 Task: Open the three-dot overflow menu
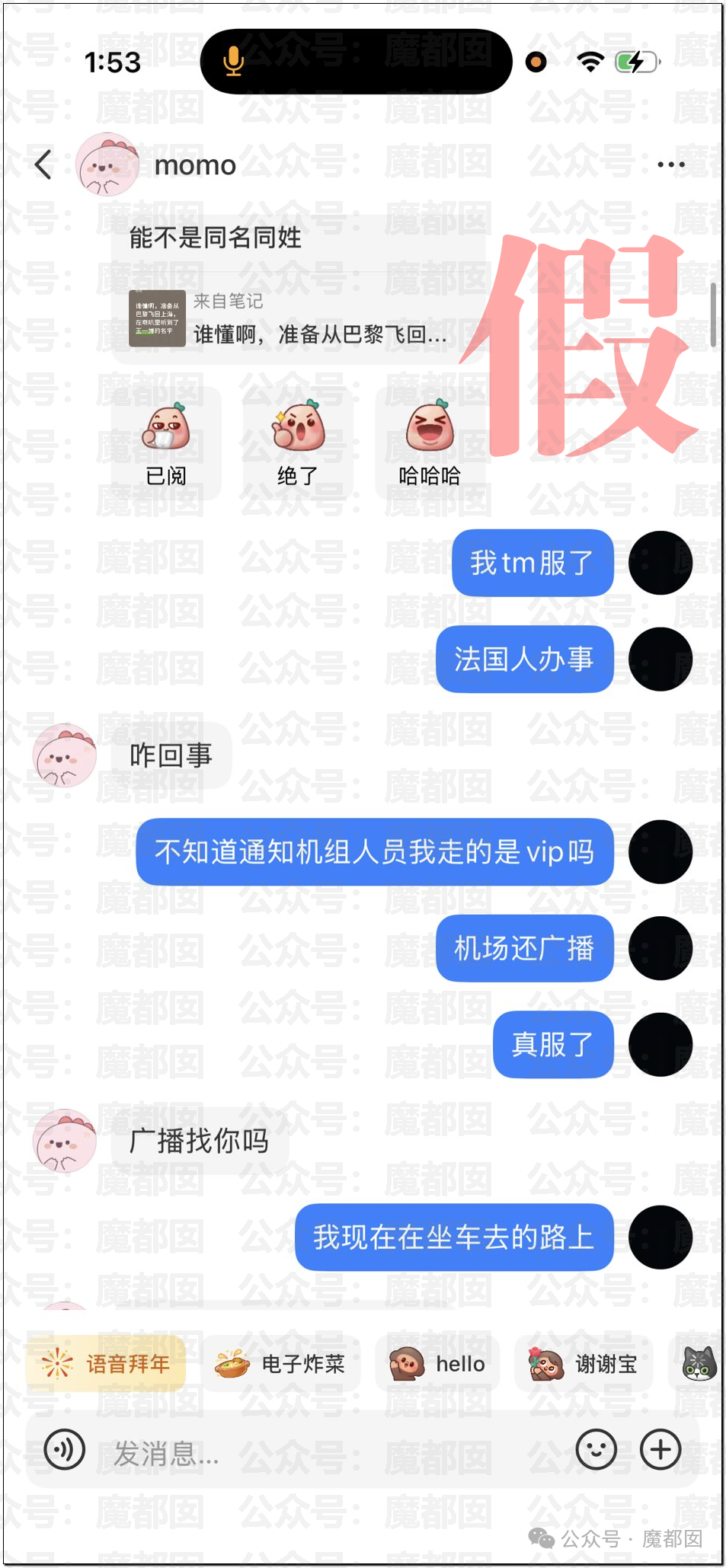tap(670, 164)
